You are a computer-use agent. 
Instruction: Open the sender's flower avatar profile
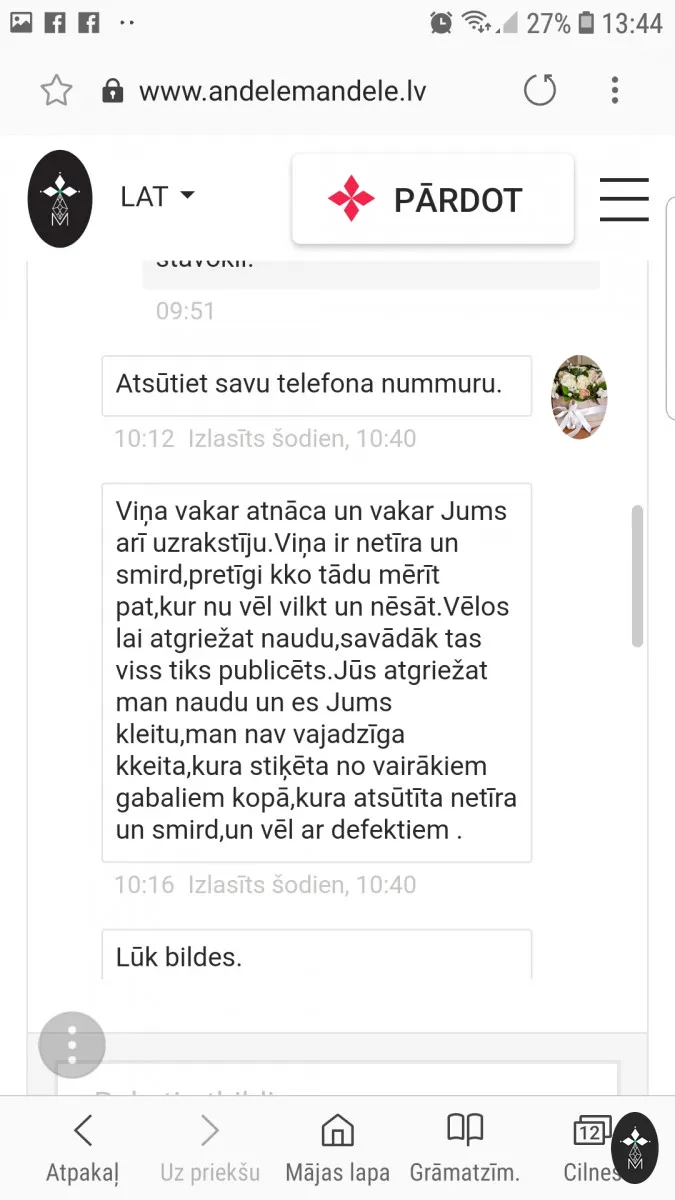click(579, 398)
